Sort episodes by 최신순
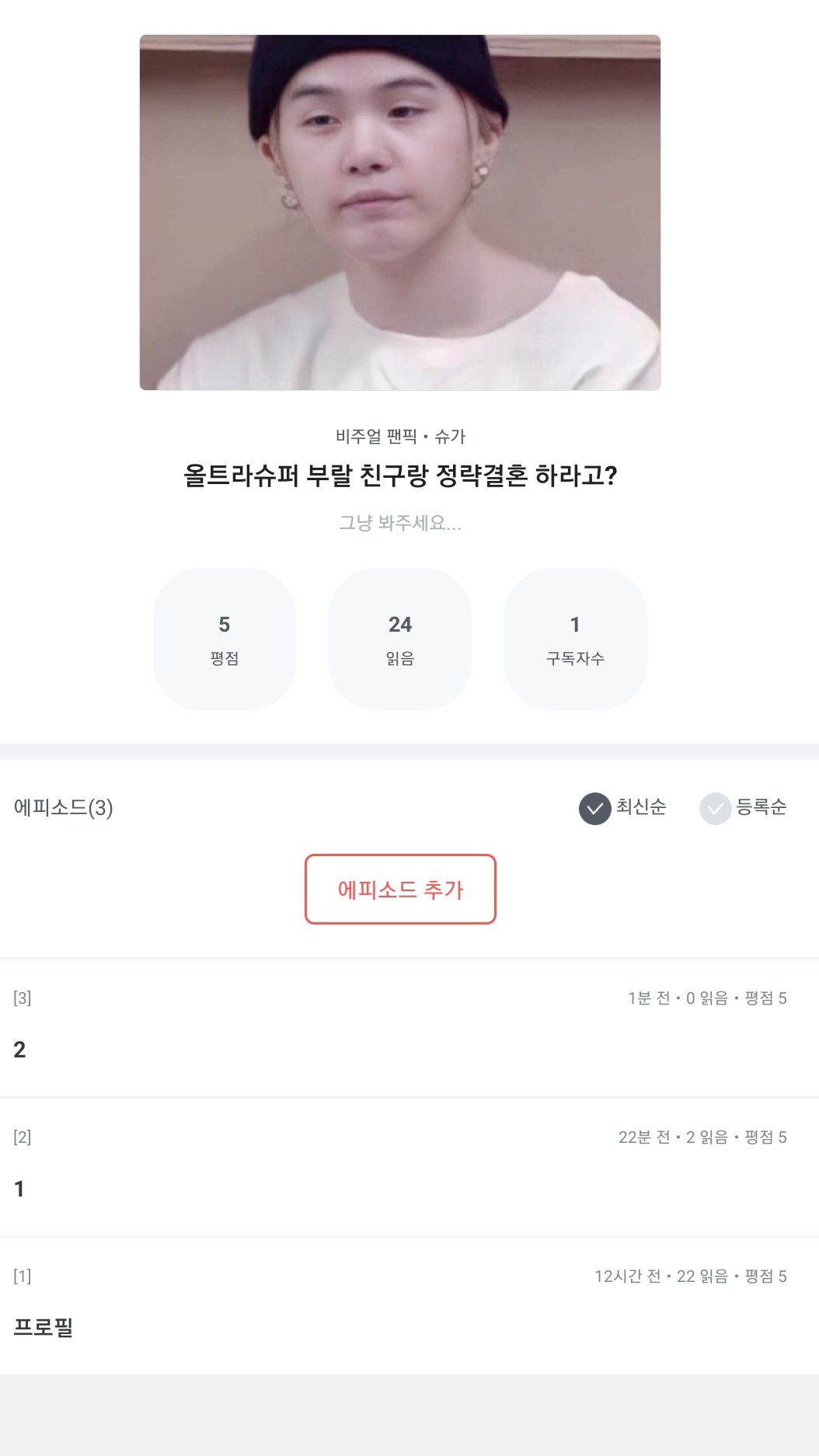This screenshot has width=819, height=1456. pyautogui.click(x=622, y=808)
